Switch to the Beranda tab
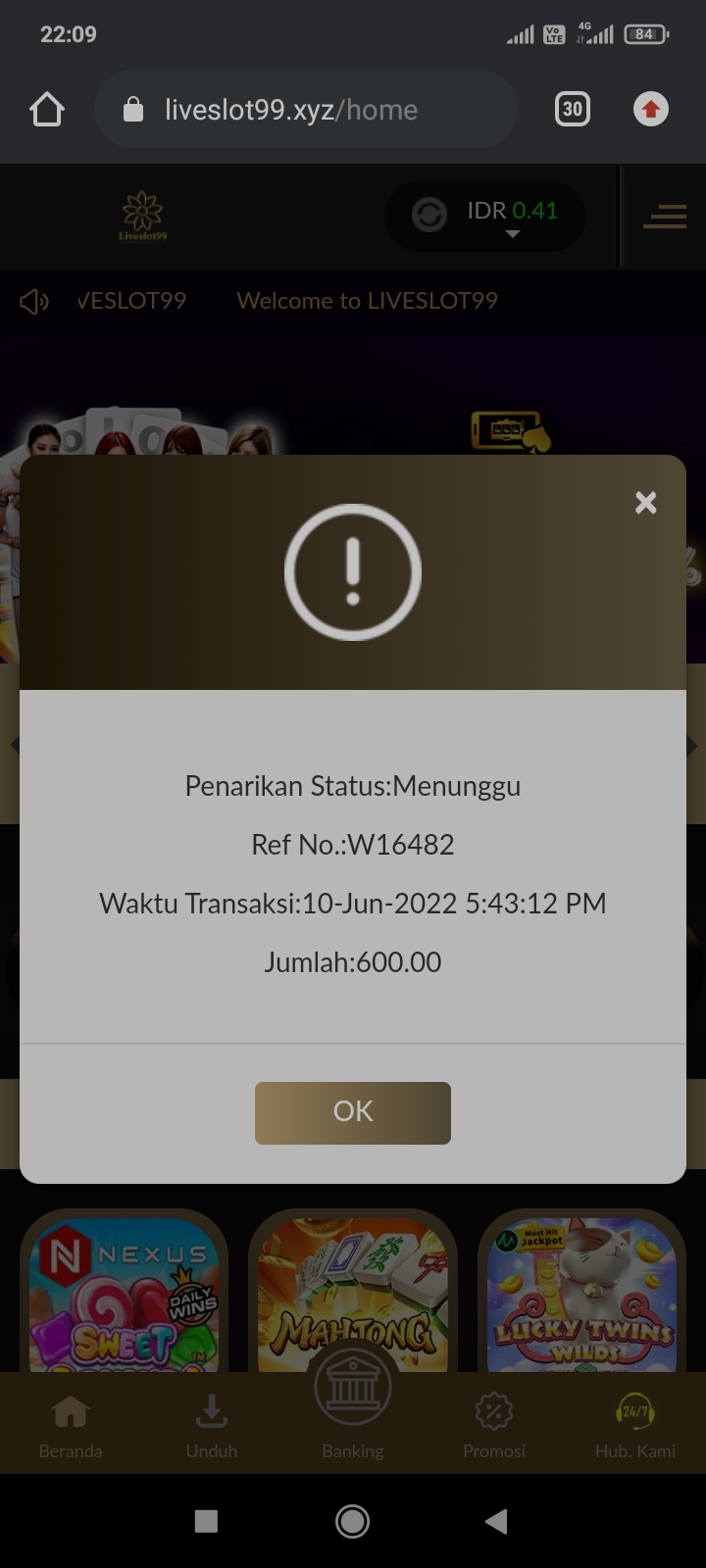 [x=71, y=1426]
